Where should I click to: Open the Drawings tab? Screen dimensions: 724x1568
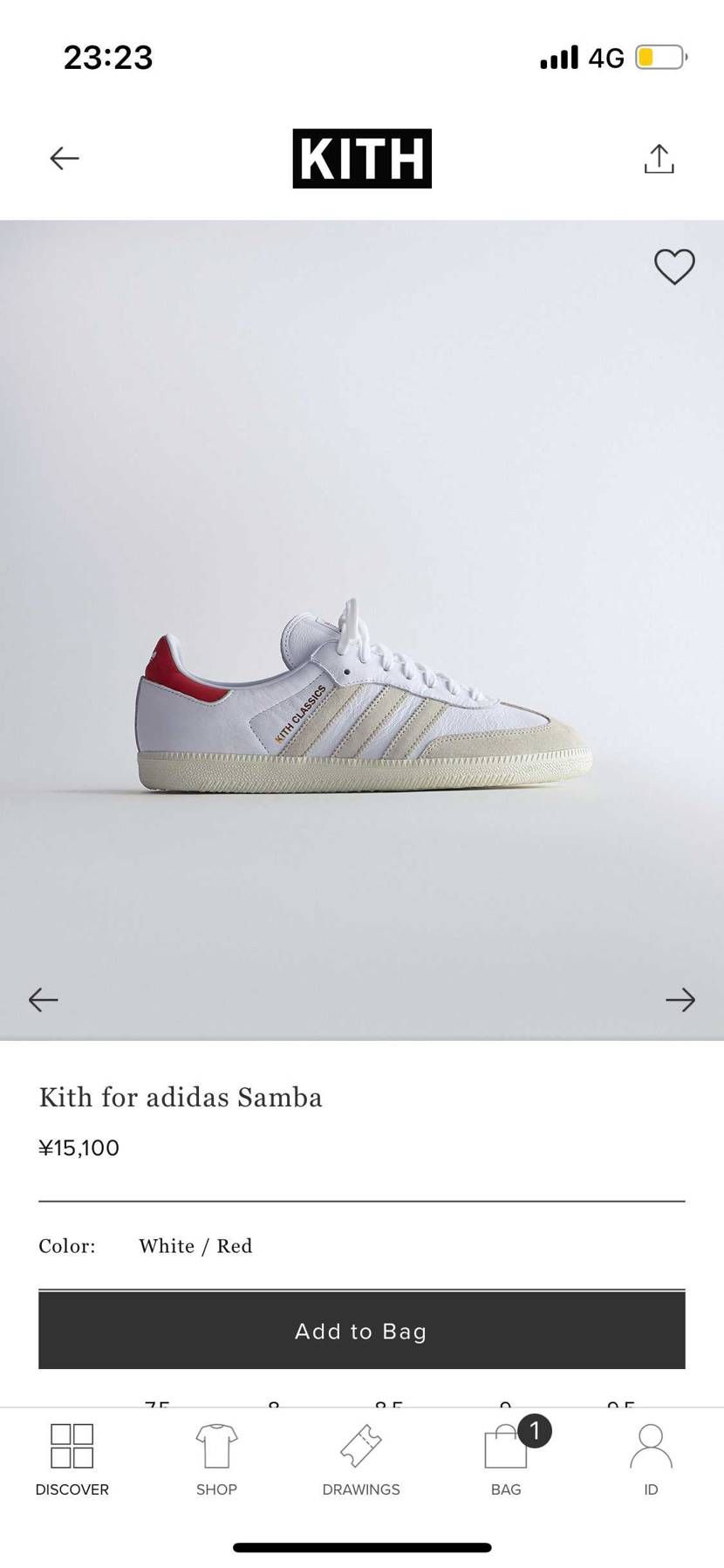[x=361, y=1460]
